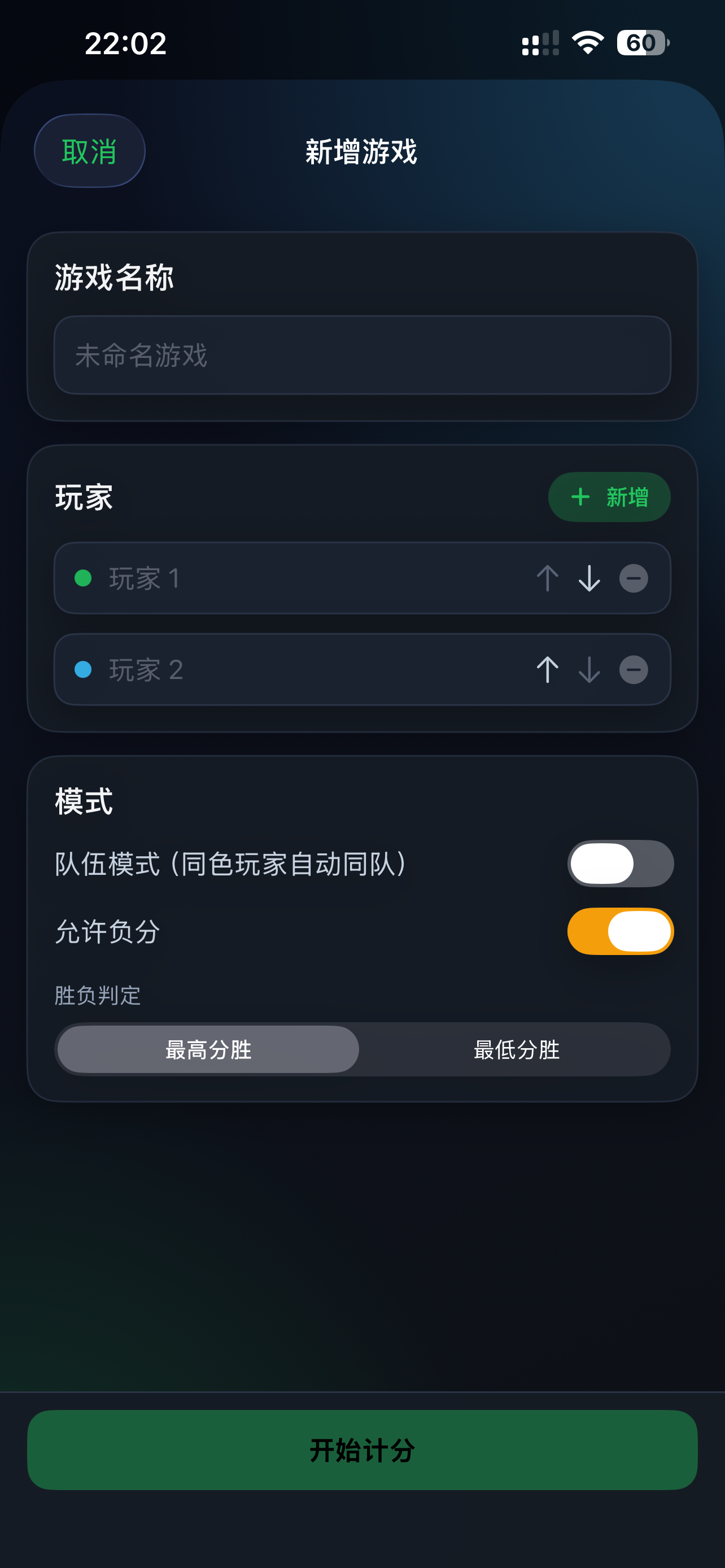
Task: Move 玩家 1 down with the down arrow
Action: click(589, 578)
